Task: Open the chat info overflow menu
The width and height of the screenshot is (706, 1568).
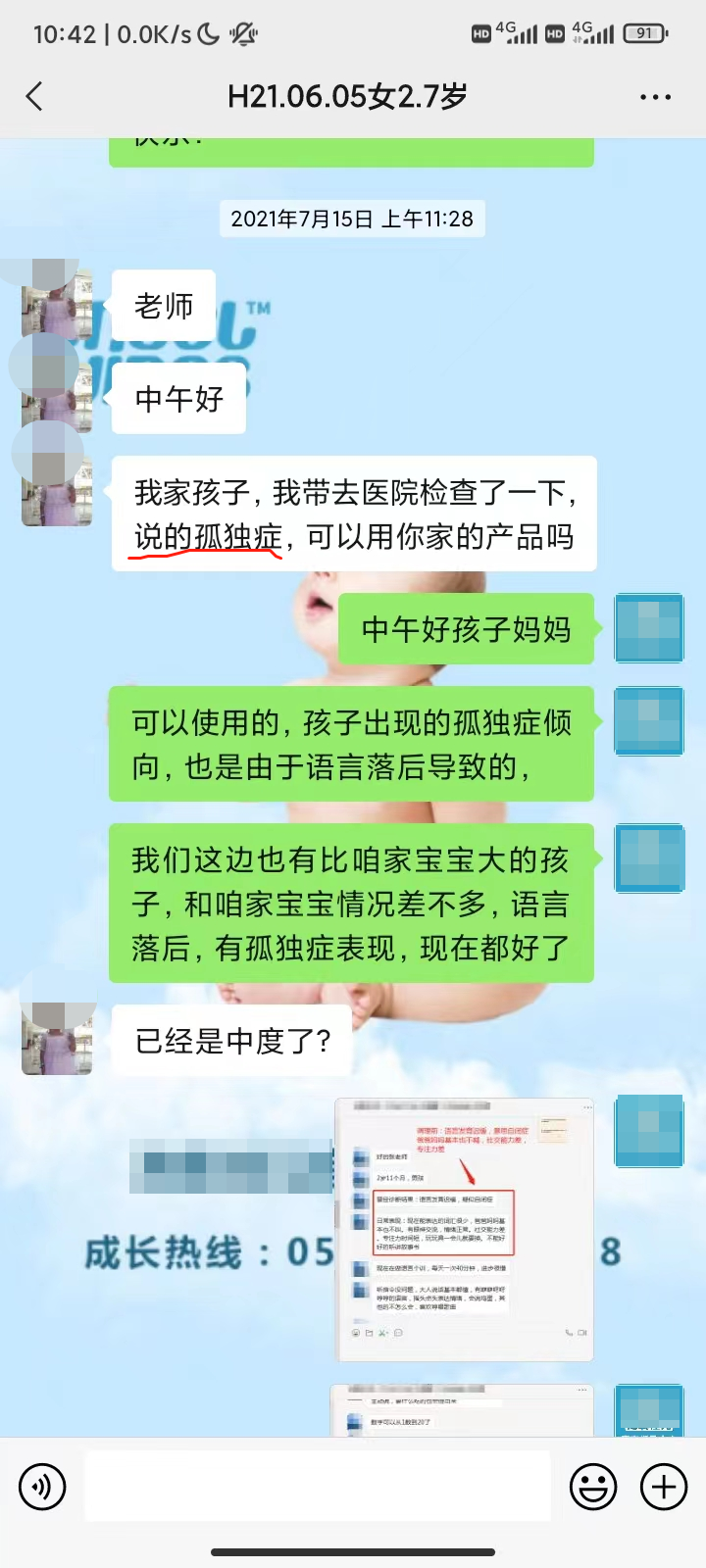Action: tap(654, 97)
